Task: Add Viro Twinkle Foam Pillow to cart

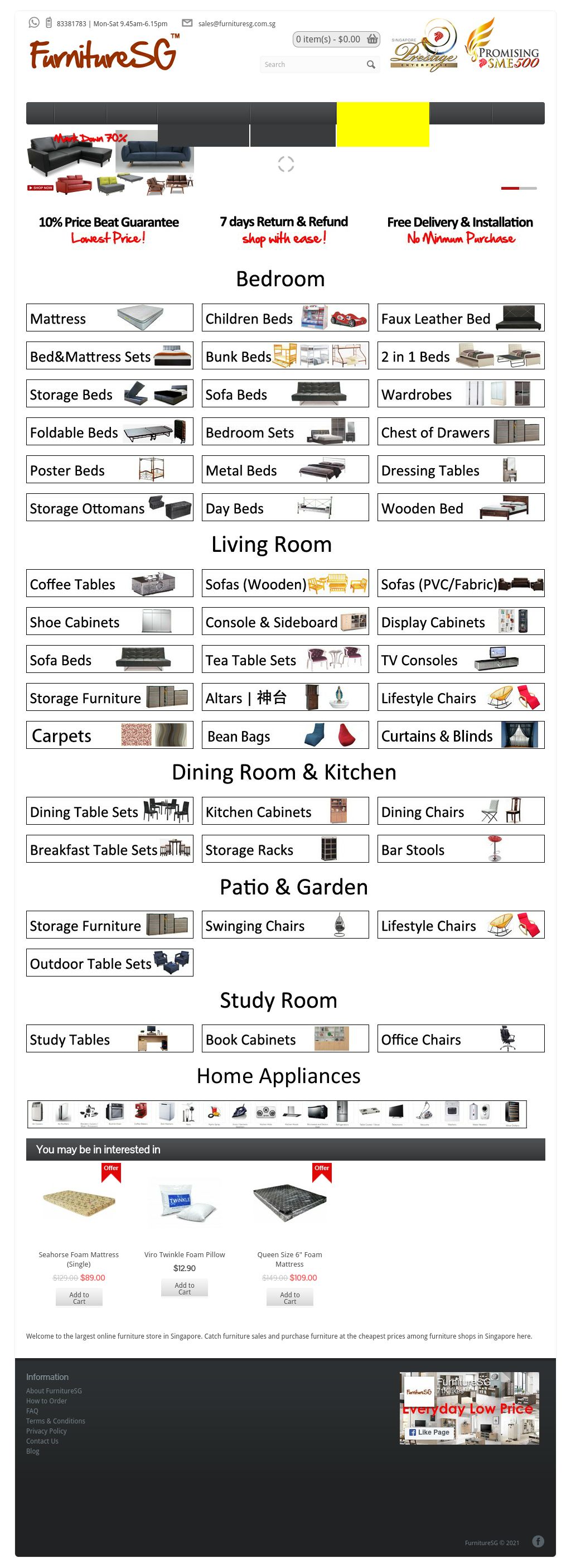Action: 184,1288
